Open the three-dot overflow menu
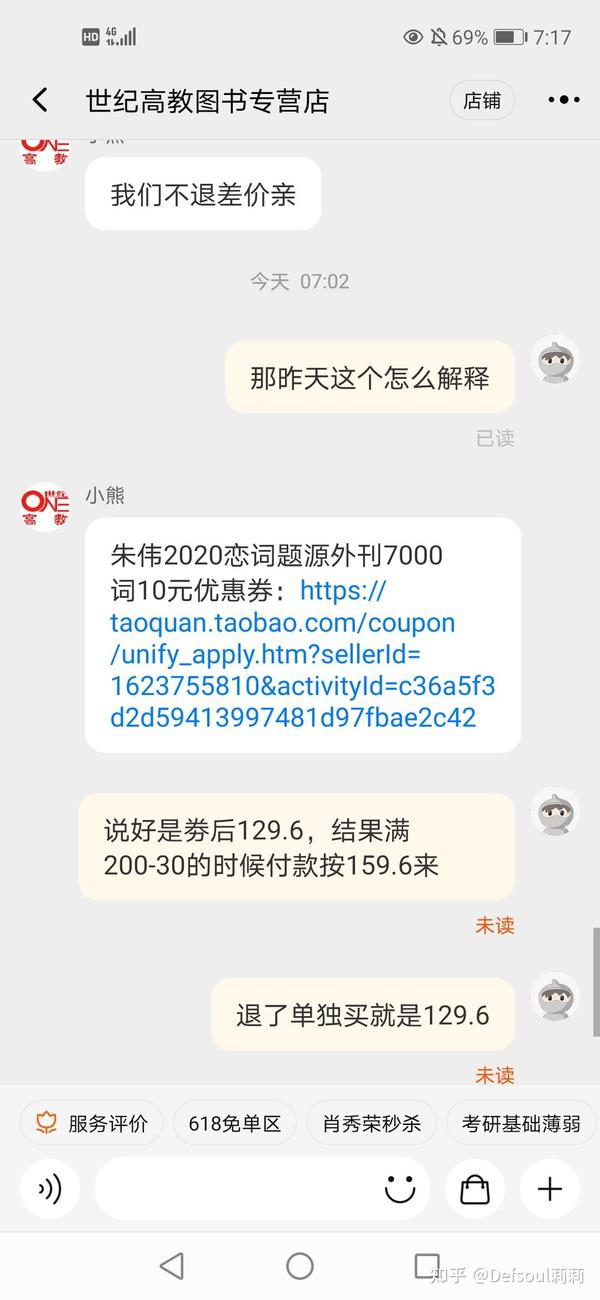 click(563, 100)
